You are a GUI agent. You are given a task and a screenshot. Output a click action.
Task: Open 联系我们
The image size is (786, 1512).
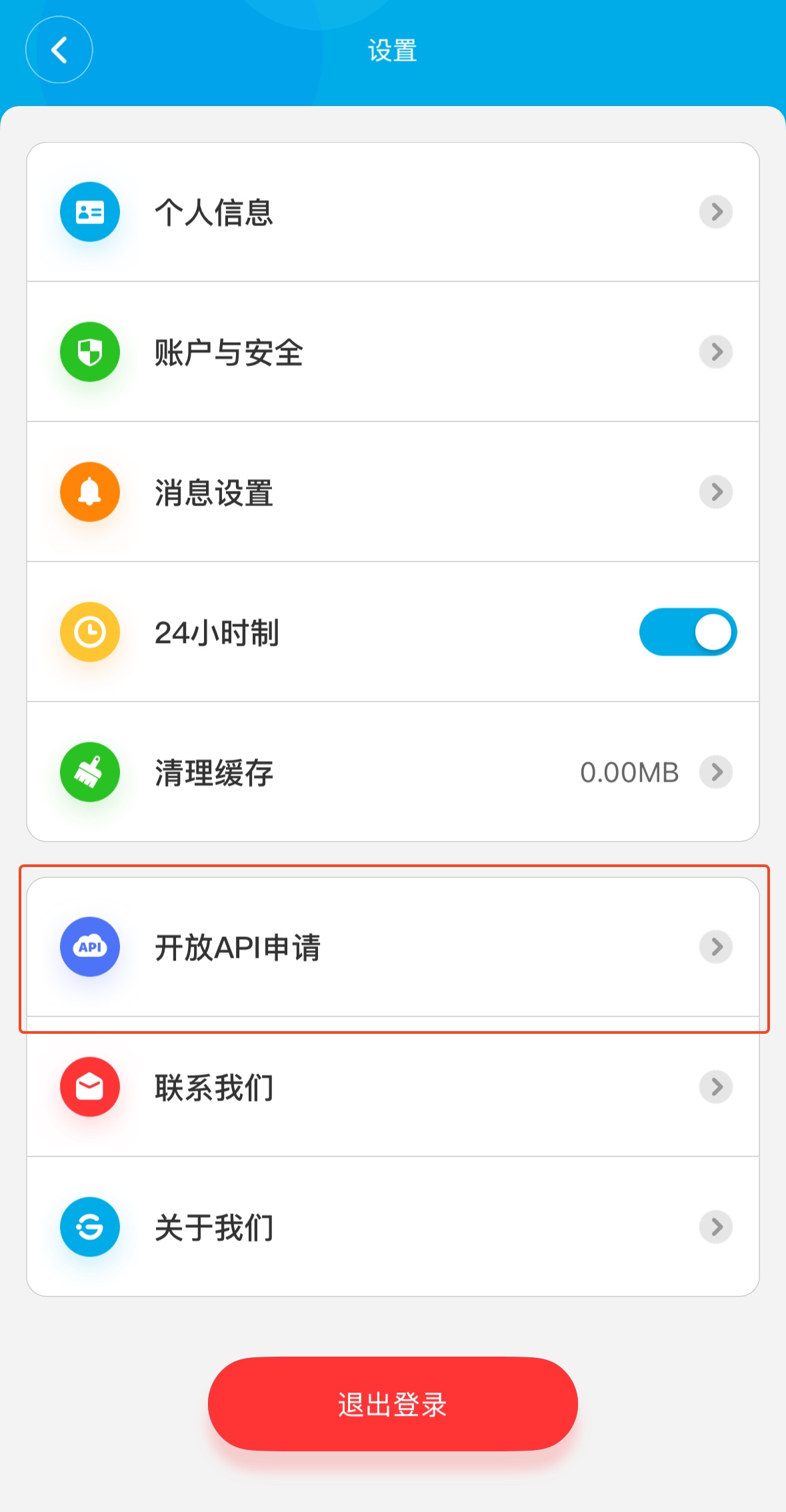click(x=392, y=1087)
